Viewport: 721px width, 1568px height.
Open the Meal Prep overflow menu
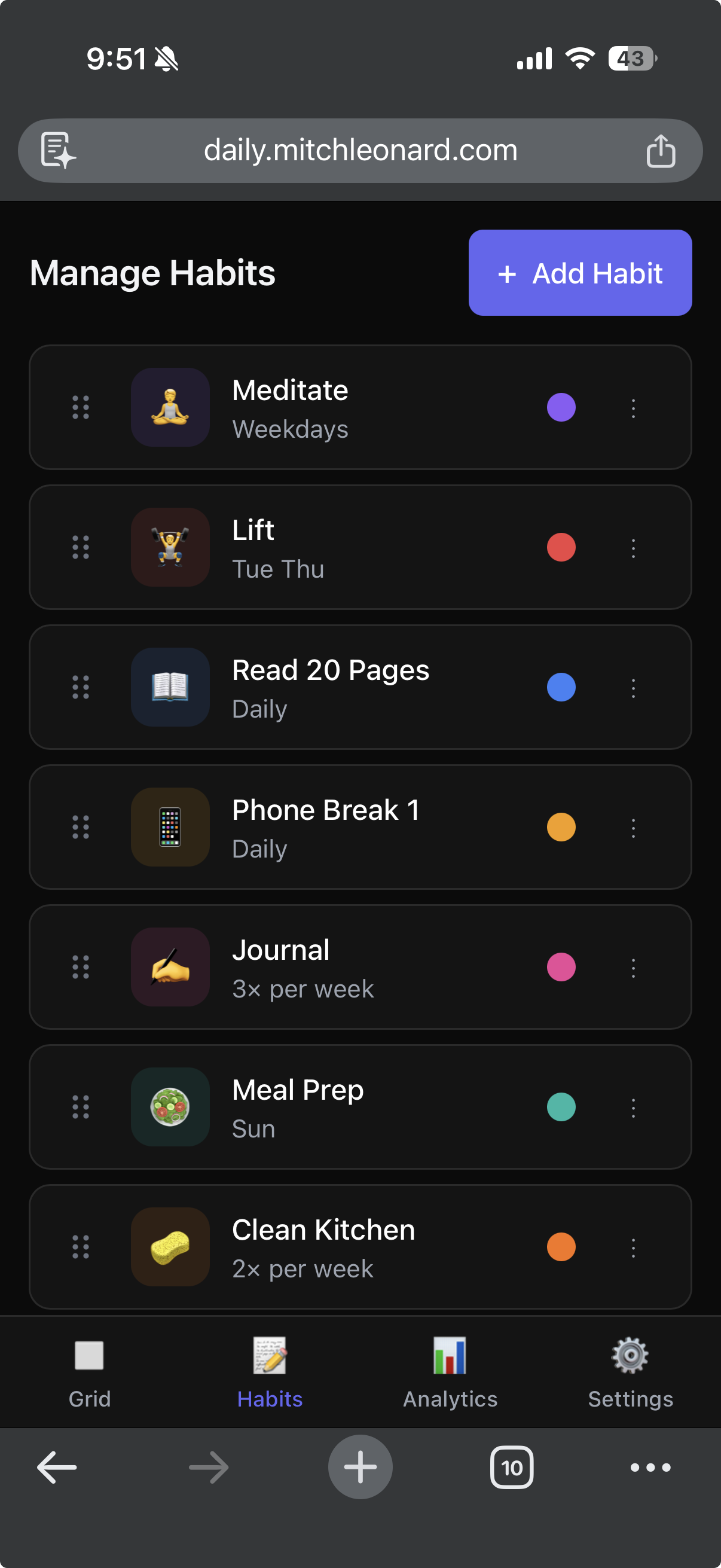[x=633, y=1108]
